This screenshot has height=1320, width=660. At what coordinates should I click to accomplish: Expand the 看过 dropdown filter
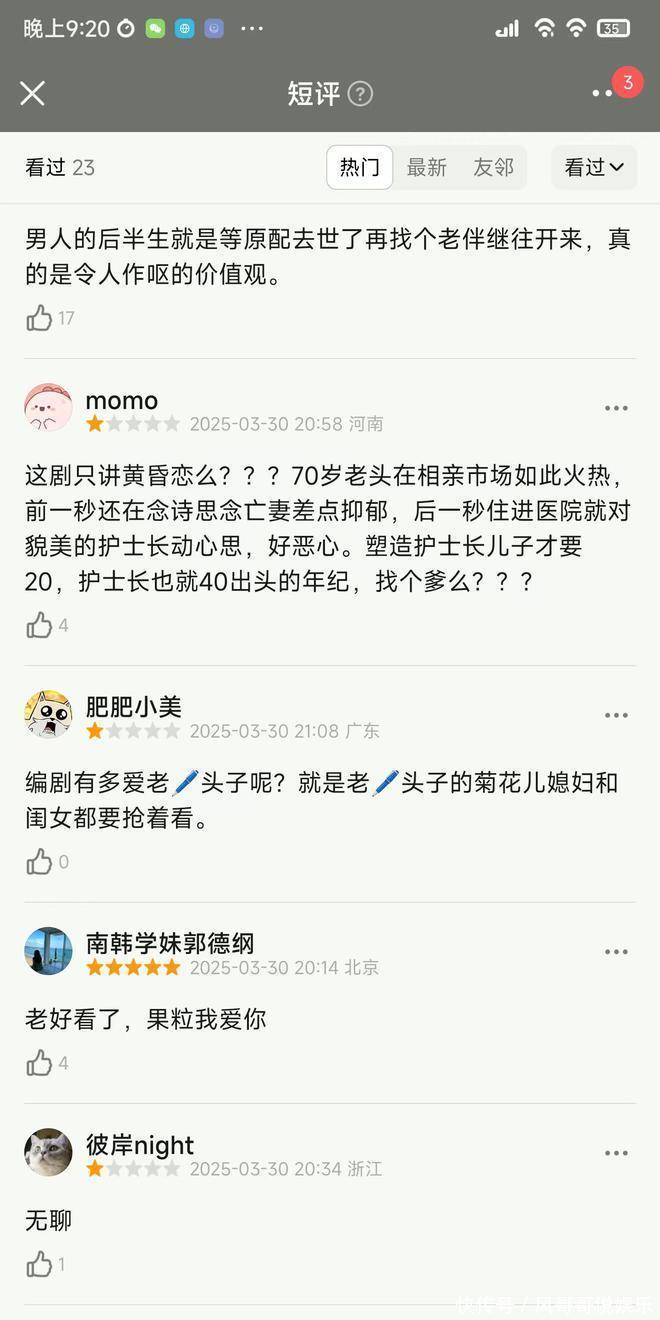coord(594,167)
